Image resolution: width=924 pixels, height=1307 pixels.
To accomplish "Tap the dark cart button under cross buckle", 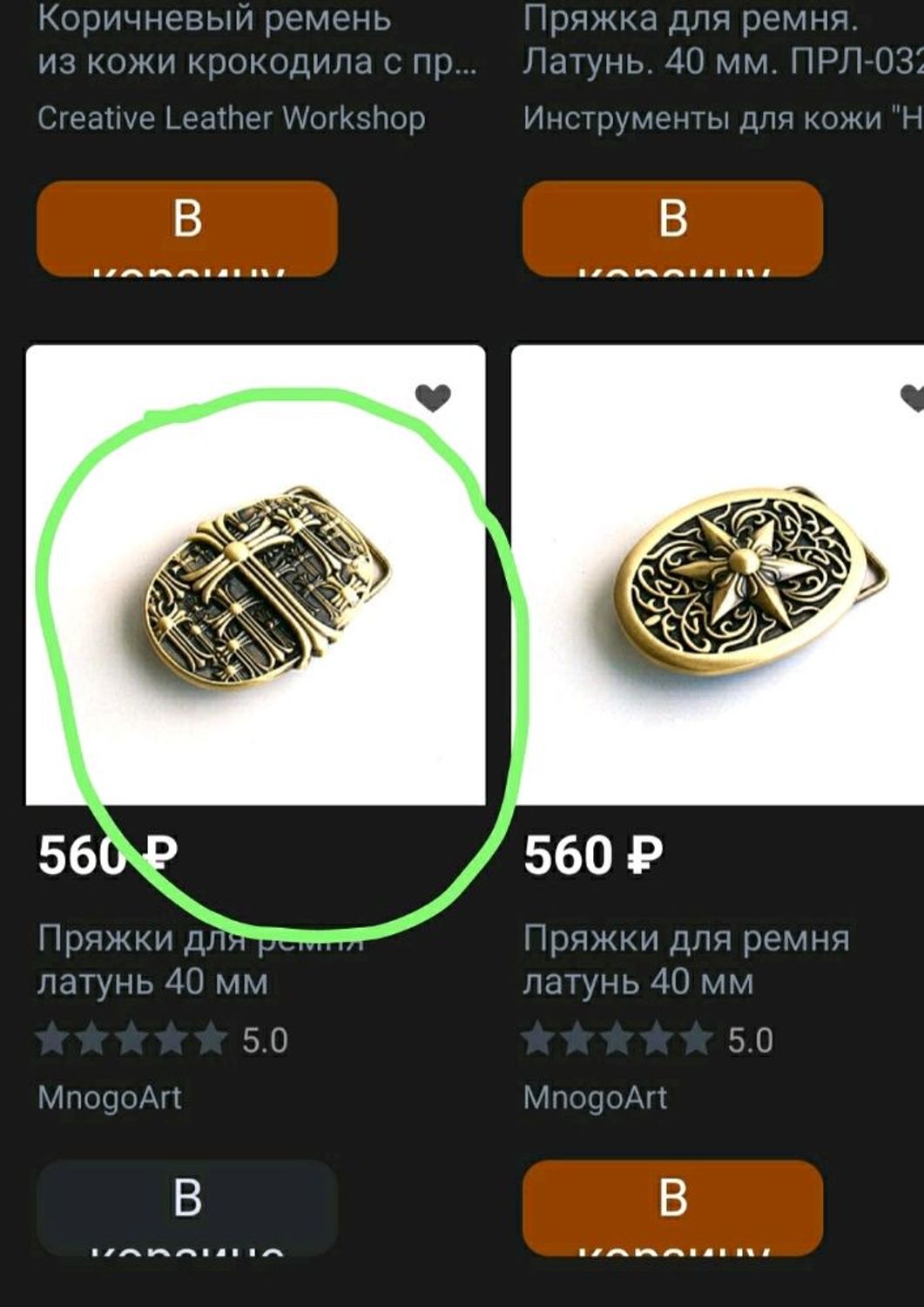I will [x=187, y=1207].
